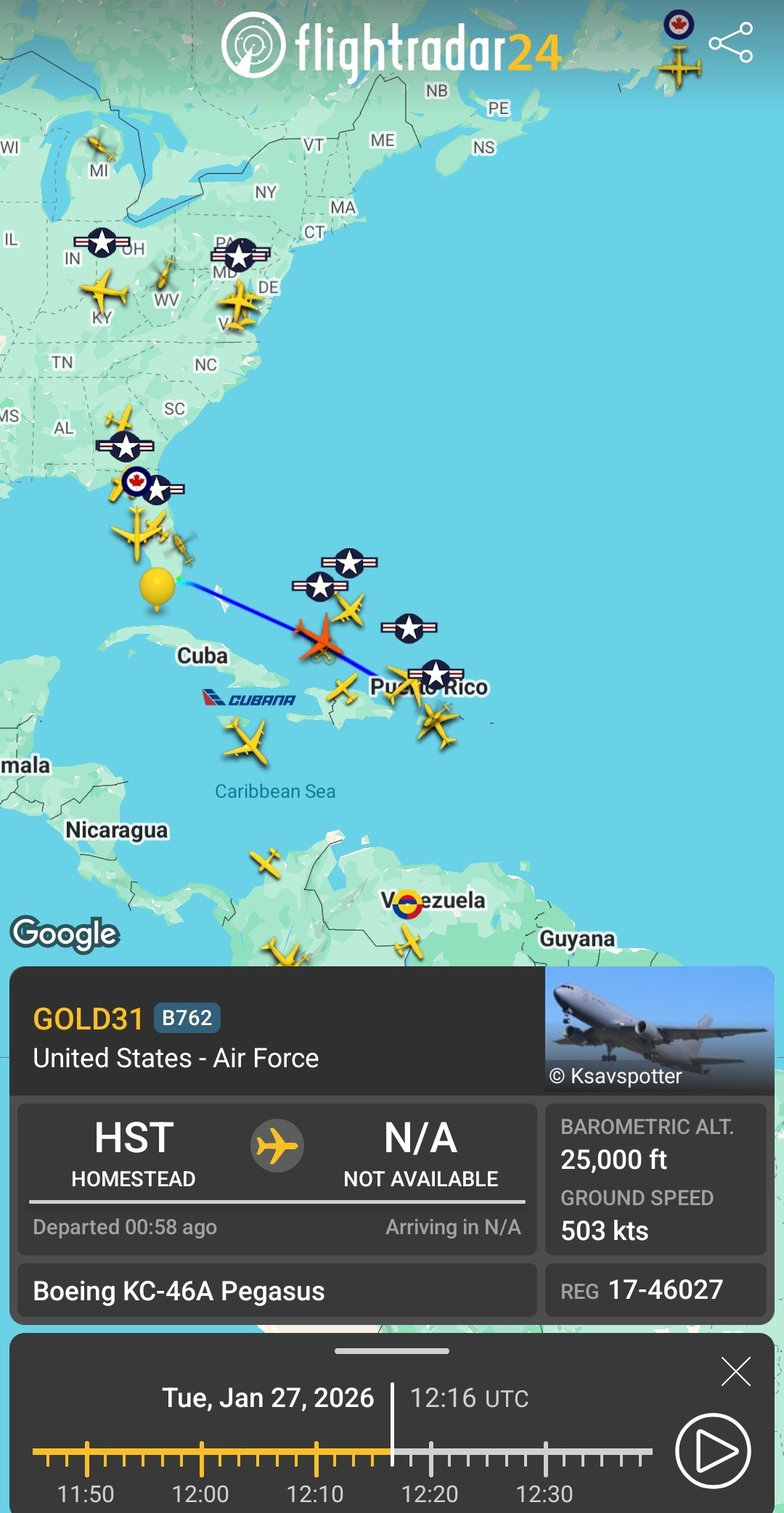The image size is (784, 1513).
Task: Tap the yellow balloon marker near Florida
Action: tap(157, 587)
